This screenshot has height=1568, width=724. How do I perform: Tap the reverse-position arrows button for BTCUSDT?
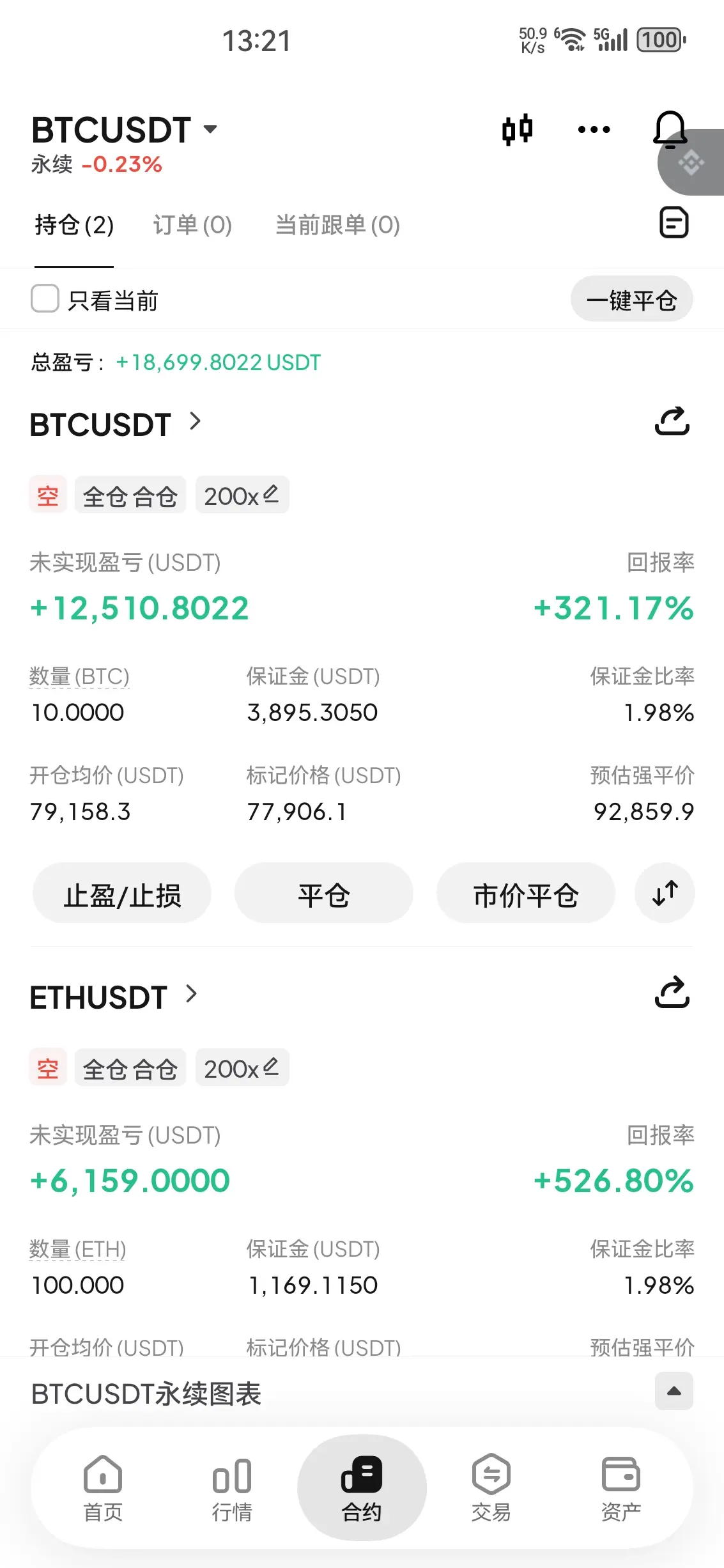[665, 894]
